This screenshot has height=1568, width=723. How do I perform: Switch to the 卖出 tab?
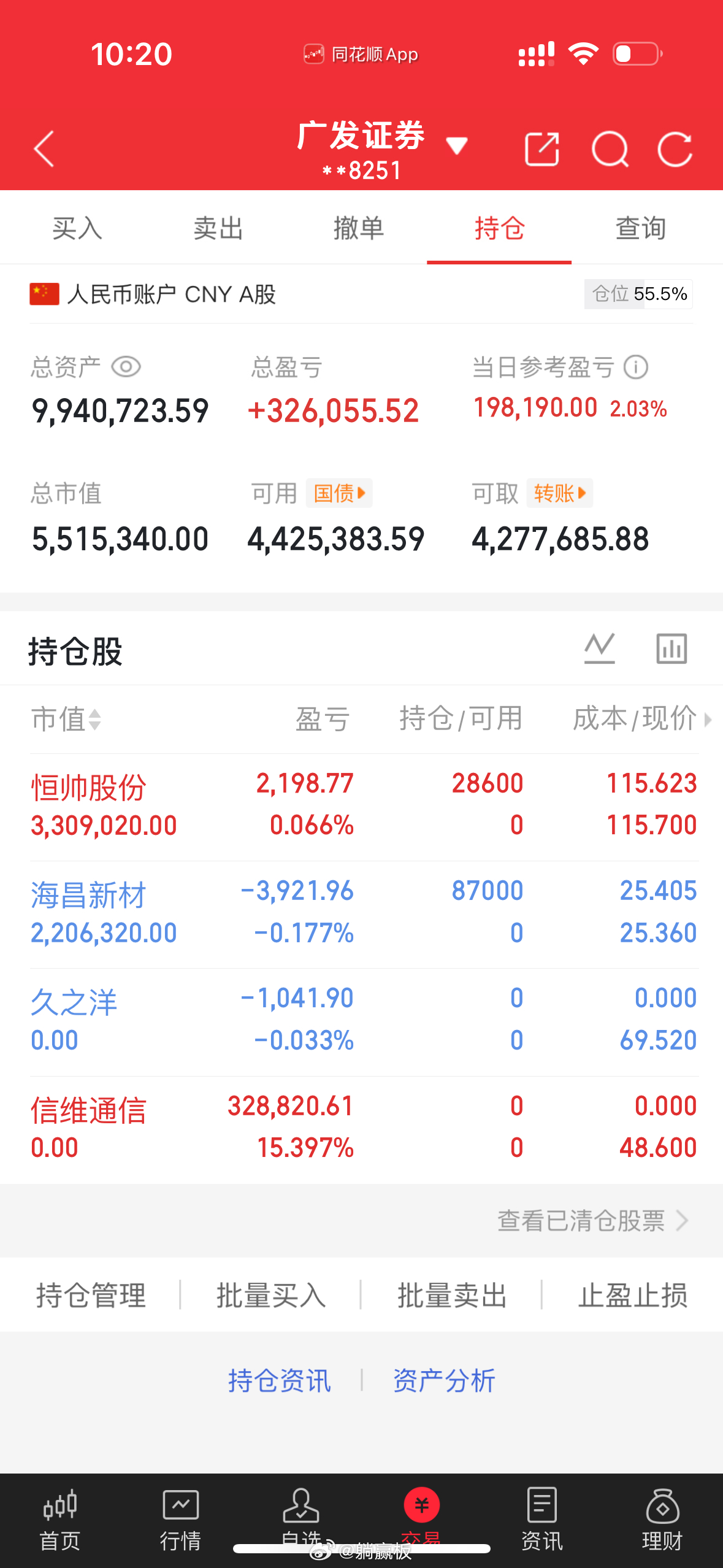click(x=217, y=228)
